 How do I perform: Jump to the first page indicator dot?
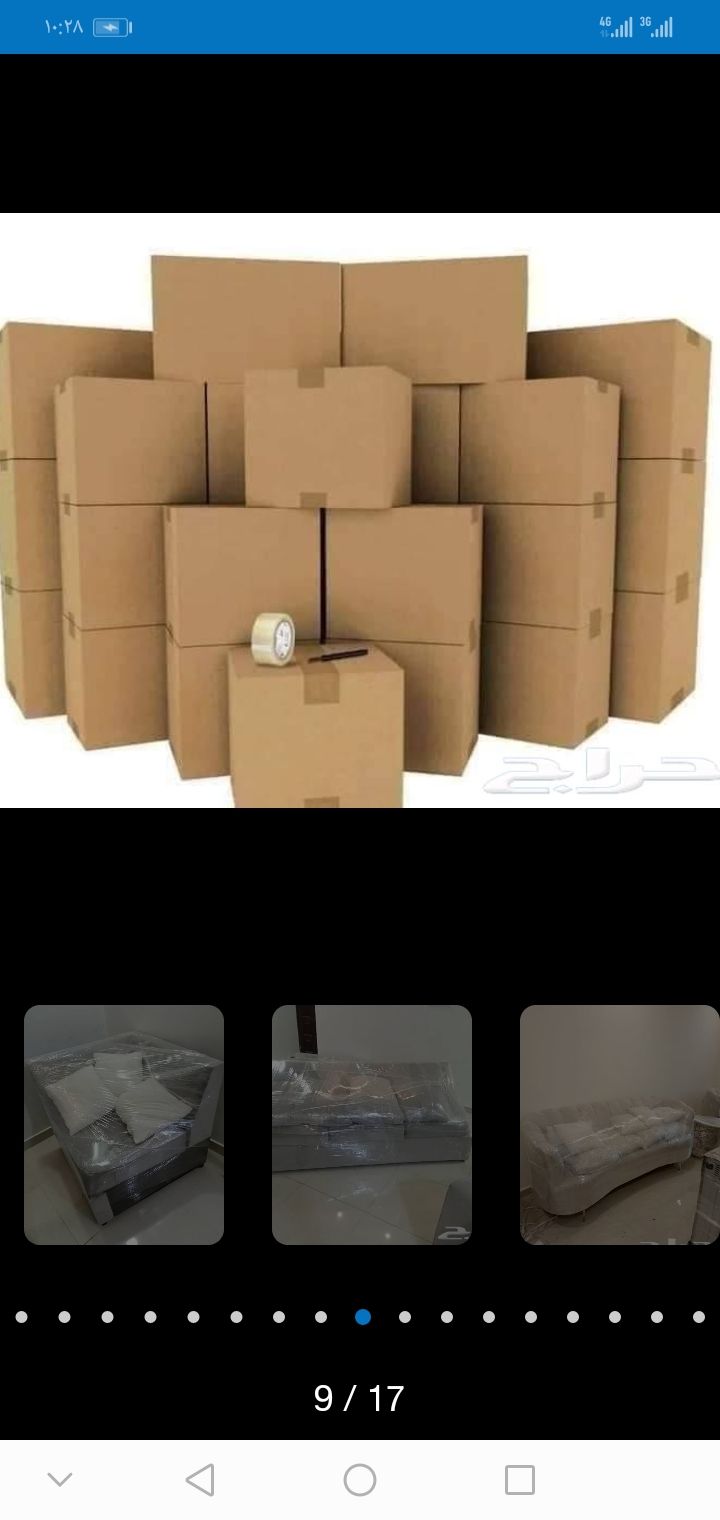21,1317
